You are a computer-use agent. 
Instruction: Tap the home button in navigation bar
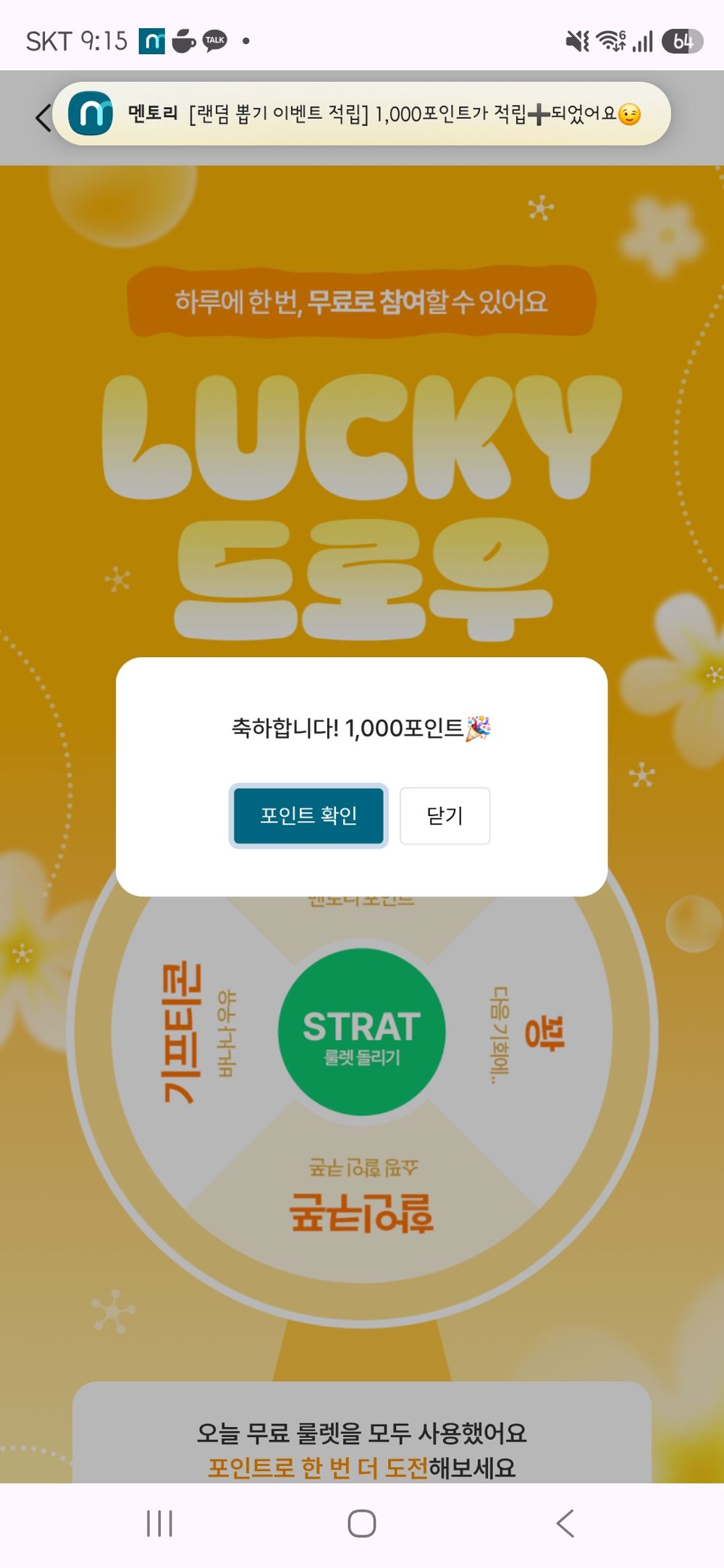tap(360, 1520)
